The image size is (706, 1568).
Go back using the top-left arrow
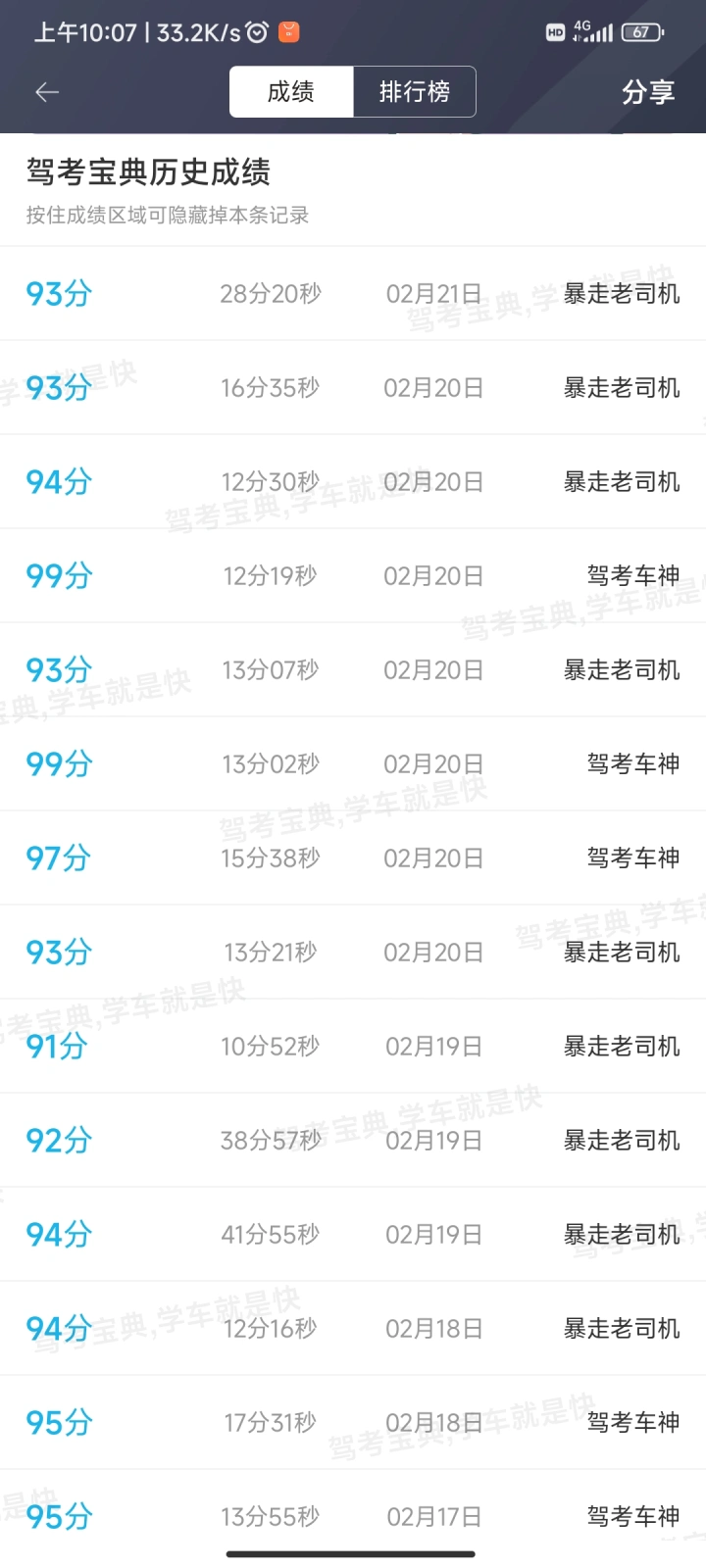(47, 92)
